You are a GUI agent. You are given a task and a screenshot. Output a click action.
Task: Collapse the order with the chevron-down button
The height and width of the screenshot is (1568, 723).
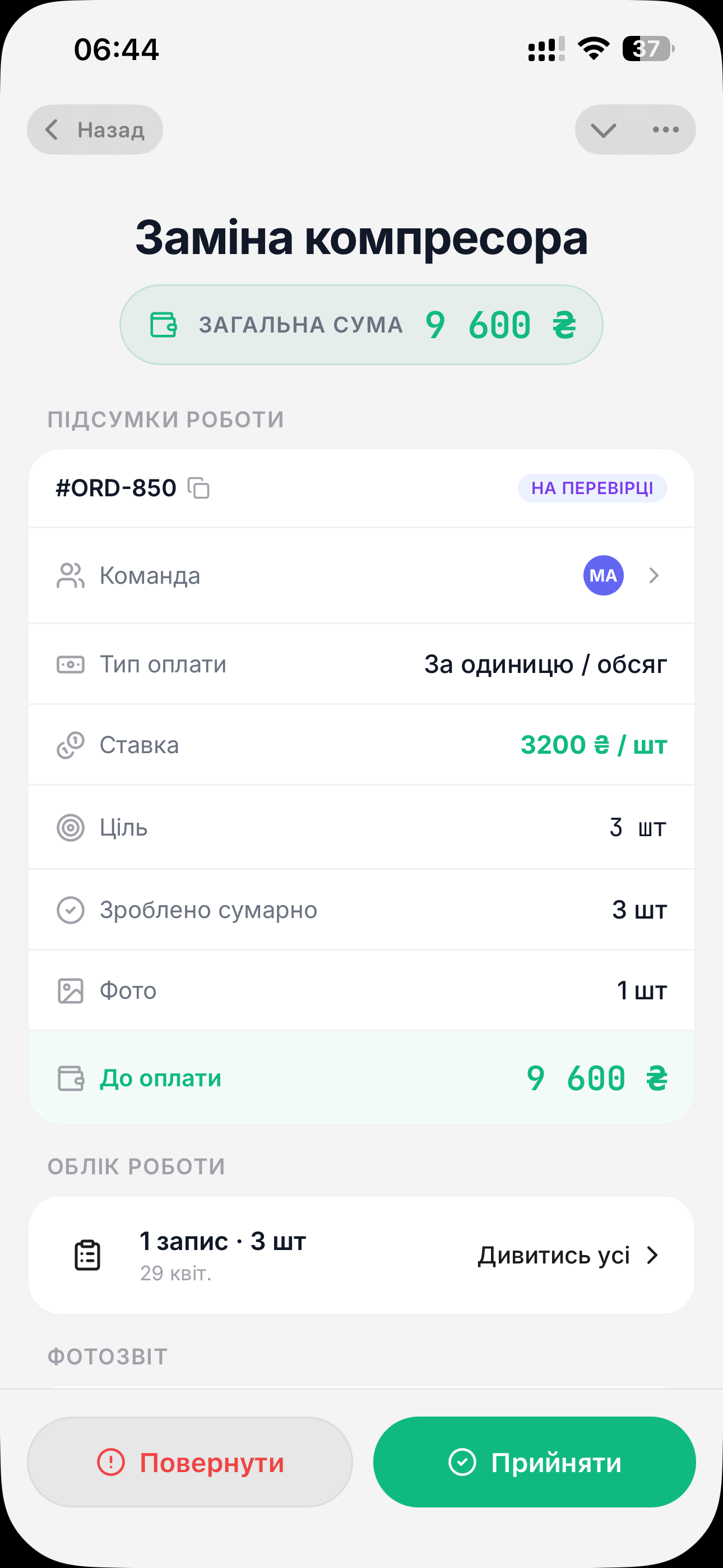[602, 128]
